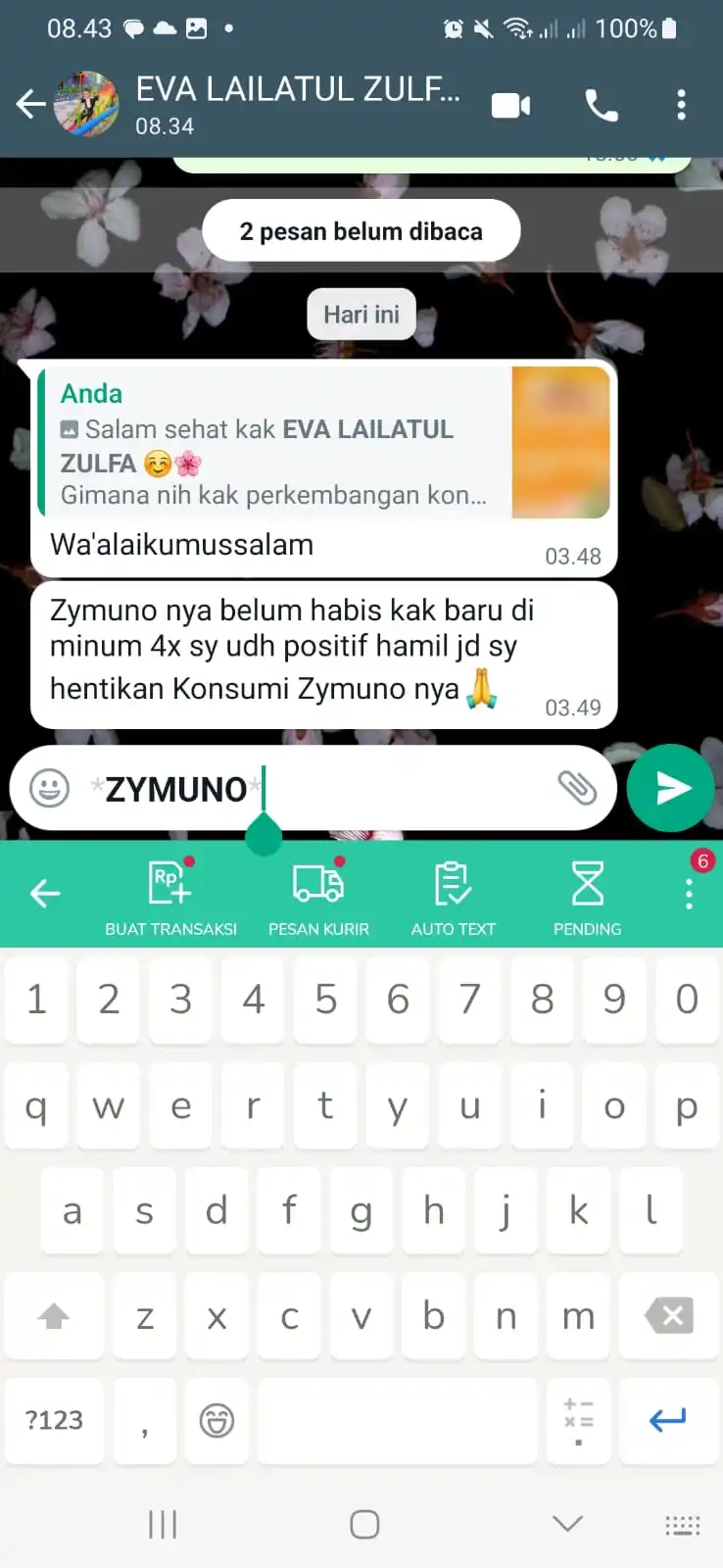Send the typed message

click(671, 788)
